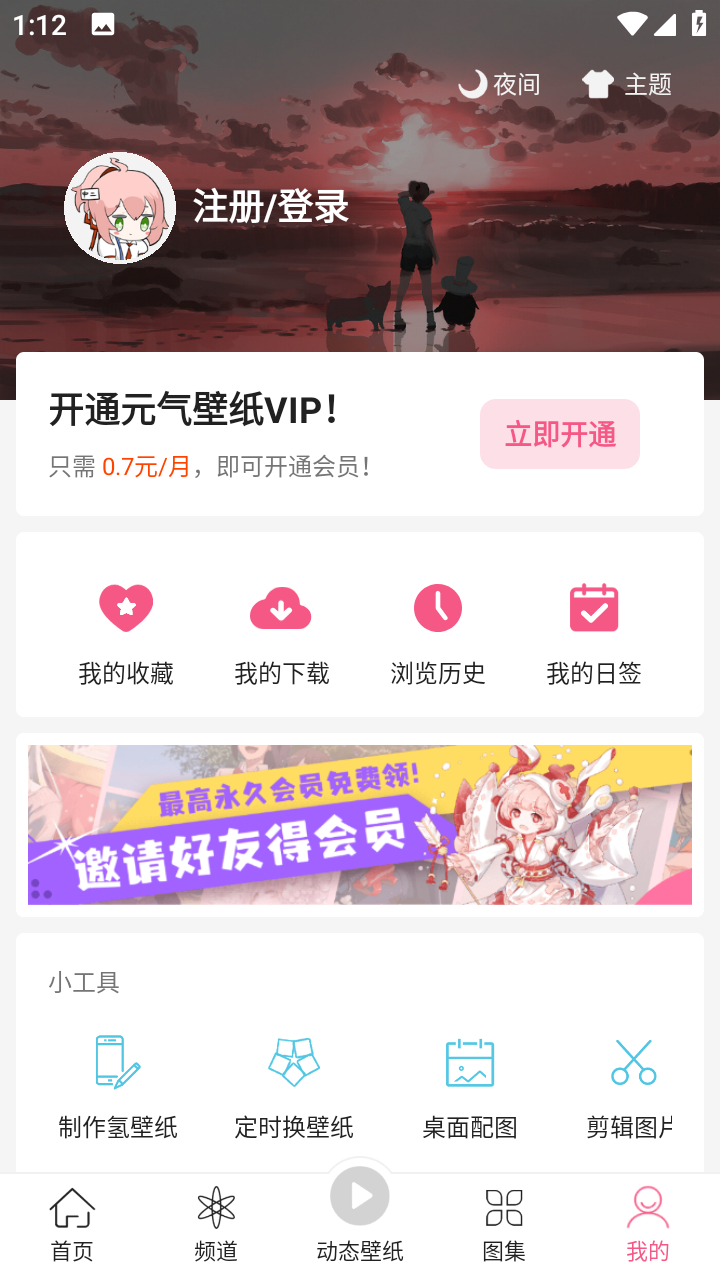Switch to the 频道 channels tab
This screenshot has width=720, height=1280.
[215, 1220]
